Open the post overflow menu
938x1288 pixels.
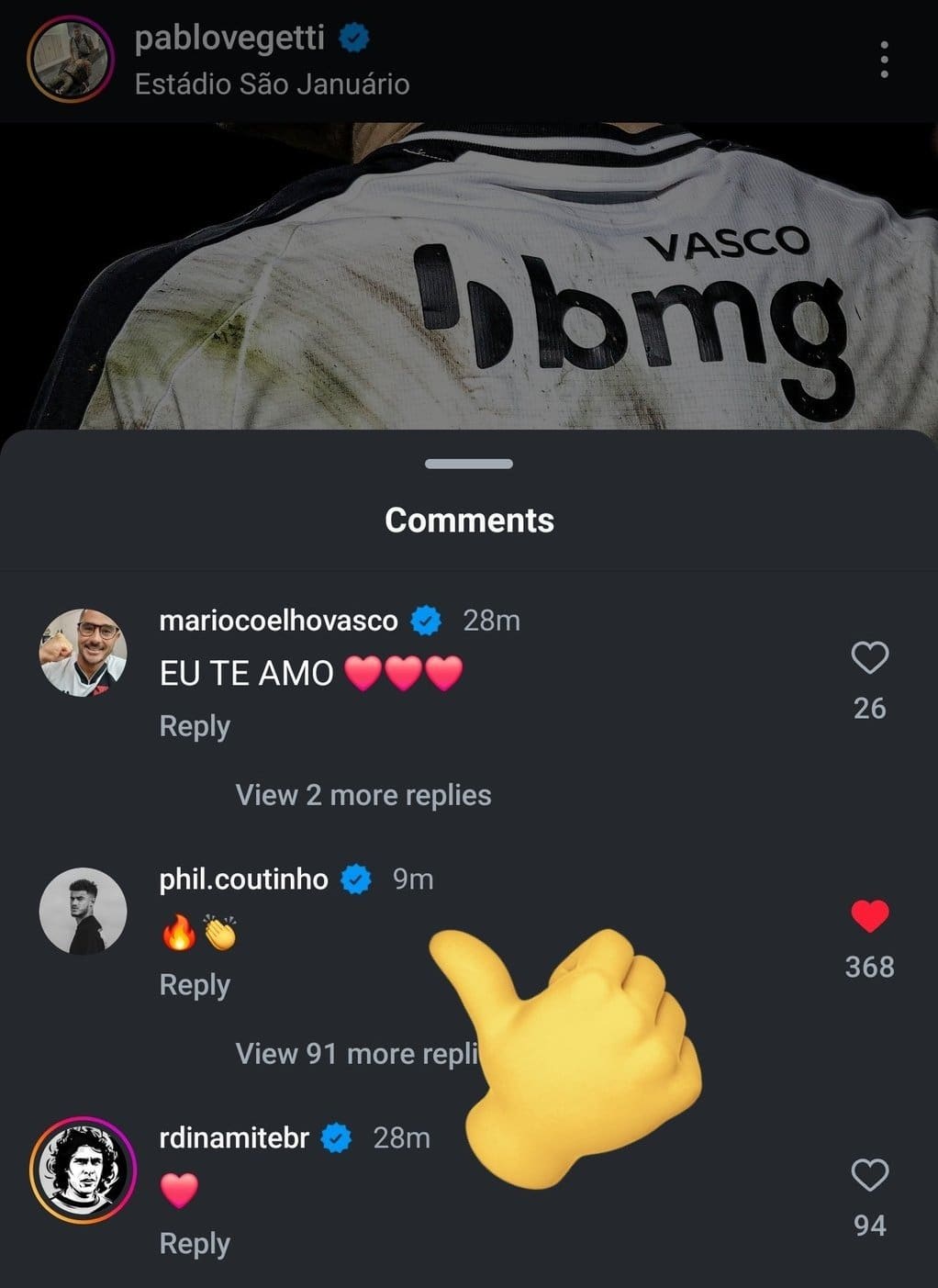click(884, 60)
